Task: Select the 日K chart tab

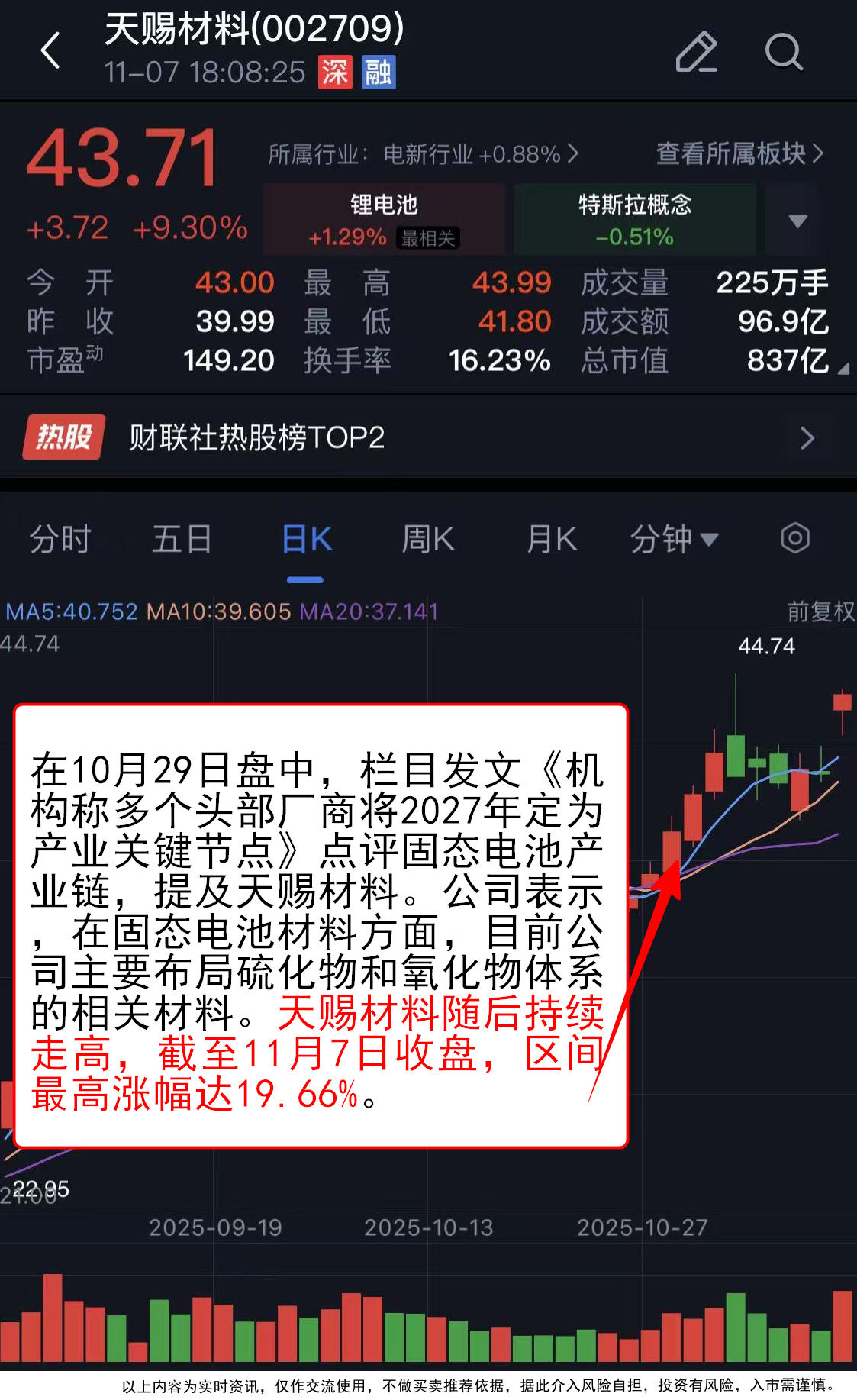Action: pos(306,540)
